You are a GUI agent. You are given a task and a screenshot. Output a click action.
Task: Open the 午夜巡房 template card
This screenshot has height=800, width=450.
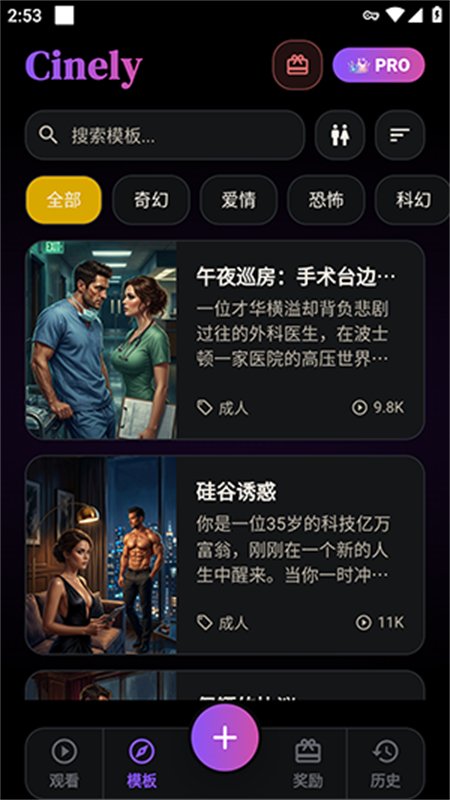(225, 340)
